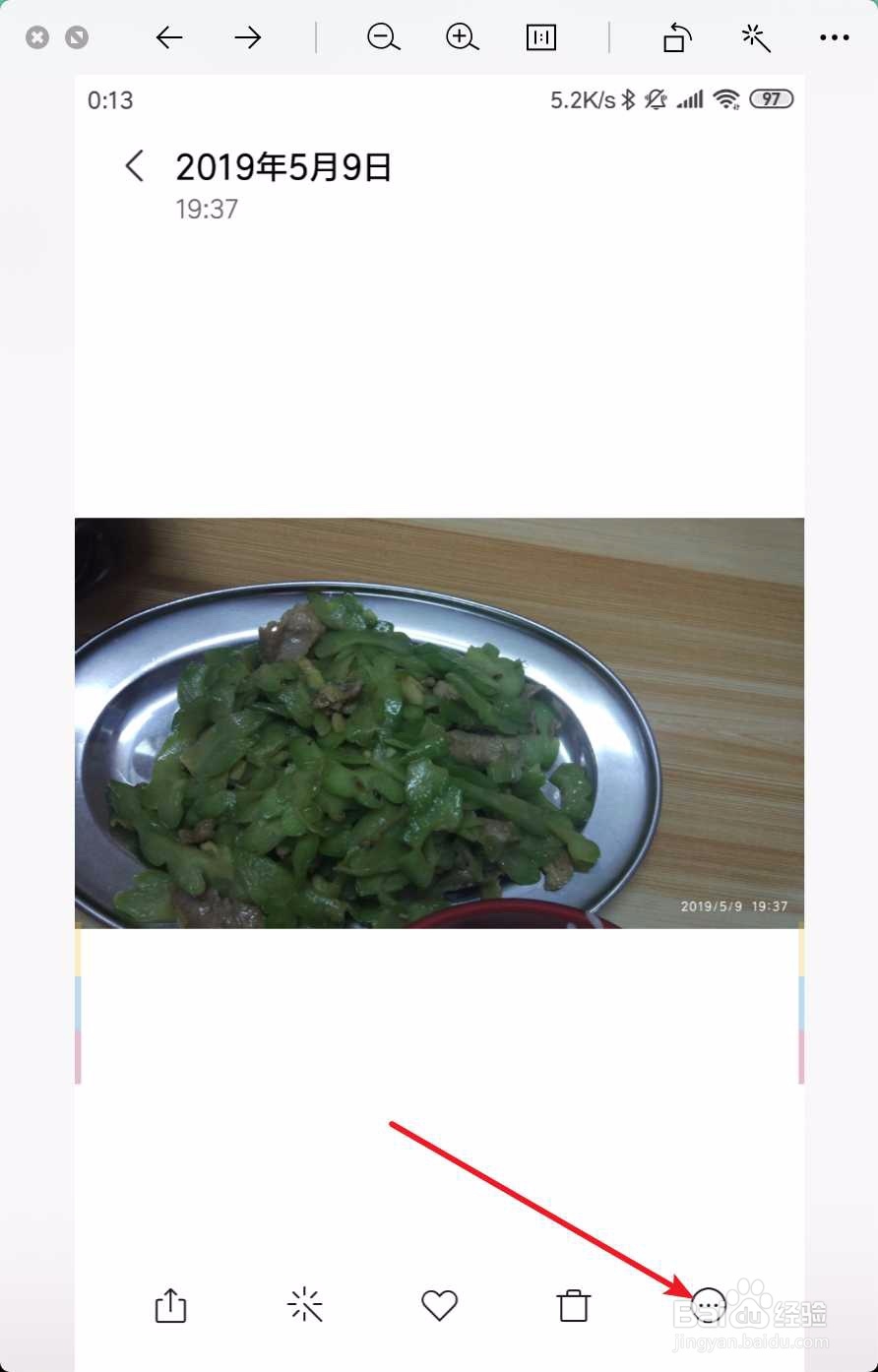Viewport: 878px width, 1372px height.
Task: Click the prohibit icon at top left
Action: pyautogui.click(x=75, y=37)
